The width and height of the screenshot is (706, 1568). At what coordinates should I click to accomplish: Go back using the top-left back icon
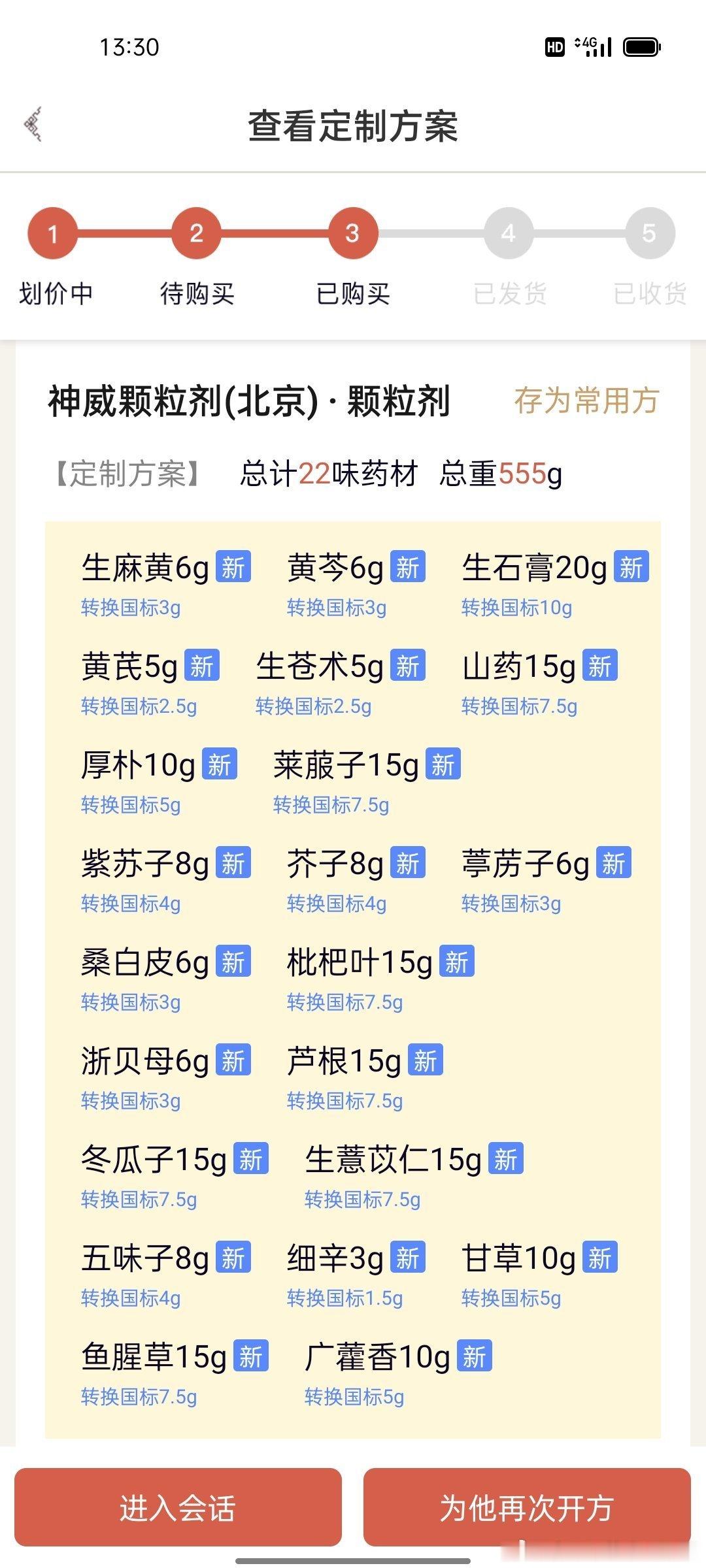(33, 124)
